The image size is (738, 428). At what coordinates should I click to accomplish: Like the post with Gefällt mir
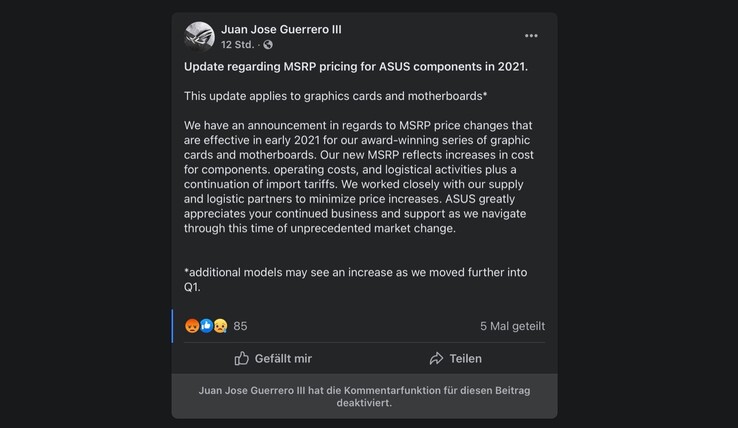click(x=273, y=358)
